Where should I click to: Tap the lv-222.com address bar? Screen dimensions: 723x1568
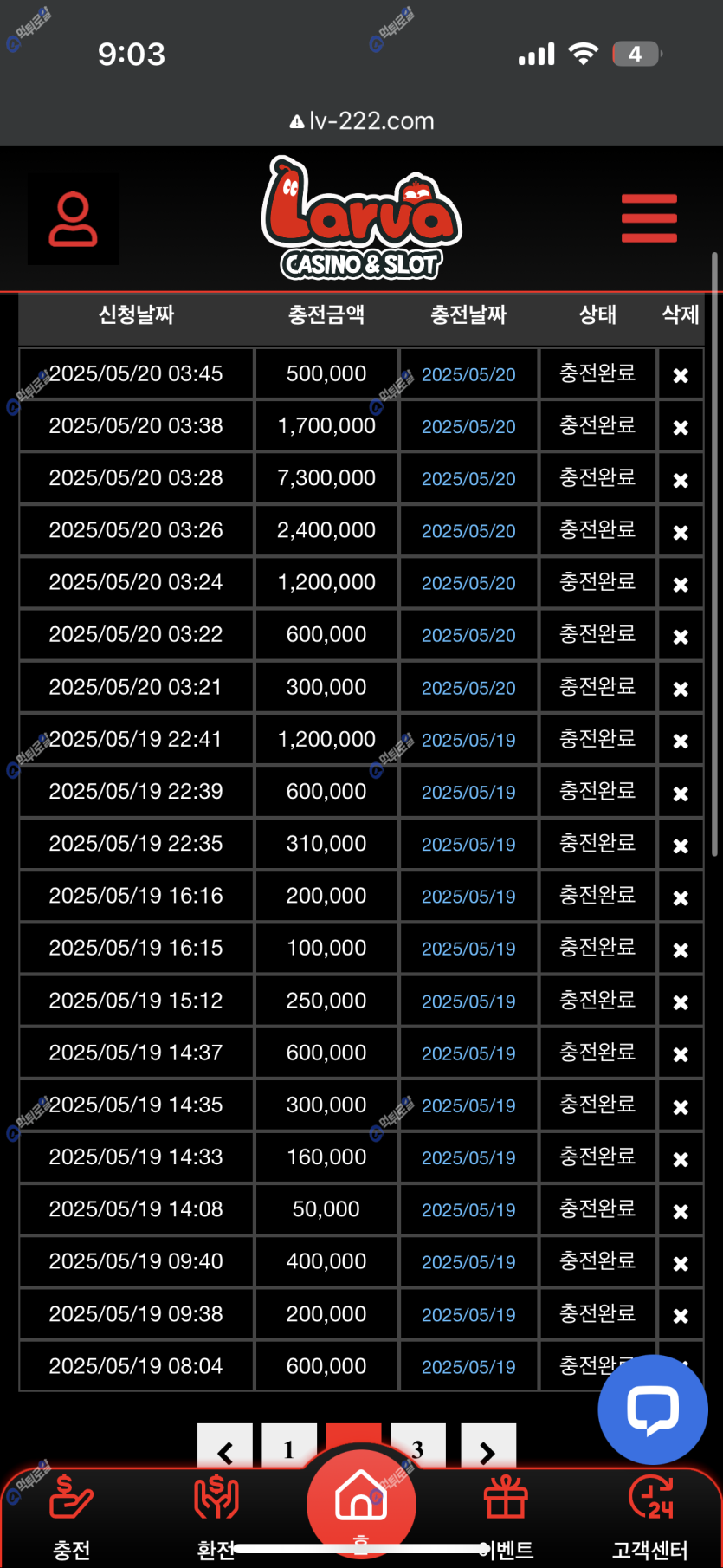pos(362,120)
